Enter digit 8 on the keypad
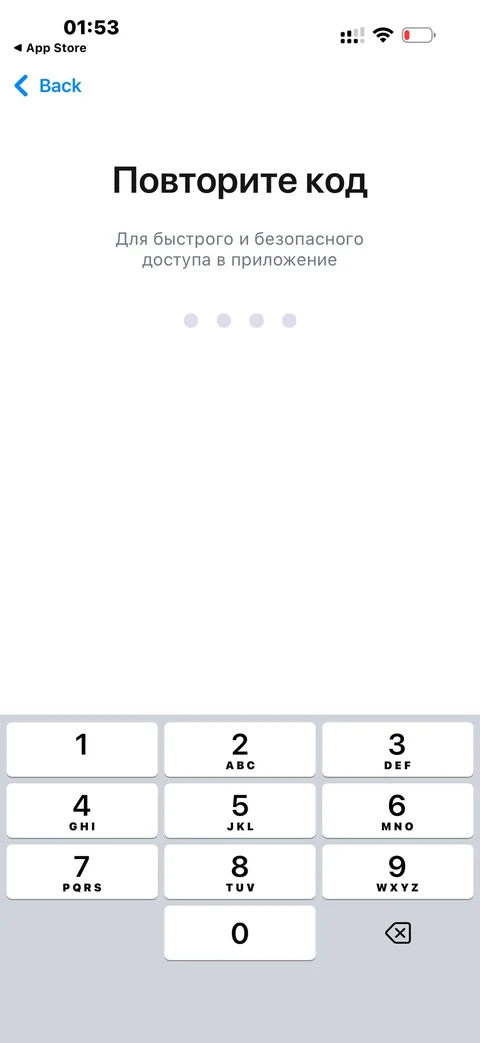Image resolution: width=480 pixels, height=1043 pixels. point(240,871)
